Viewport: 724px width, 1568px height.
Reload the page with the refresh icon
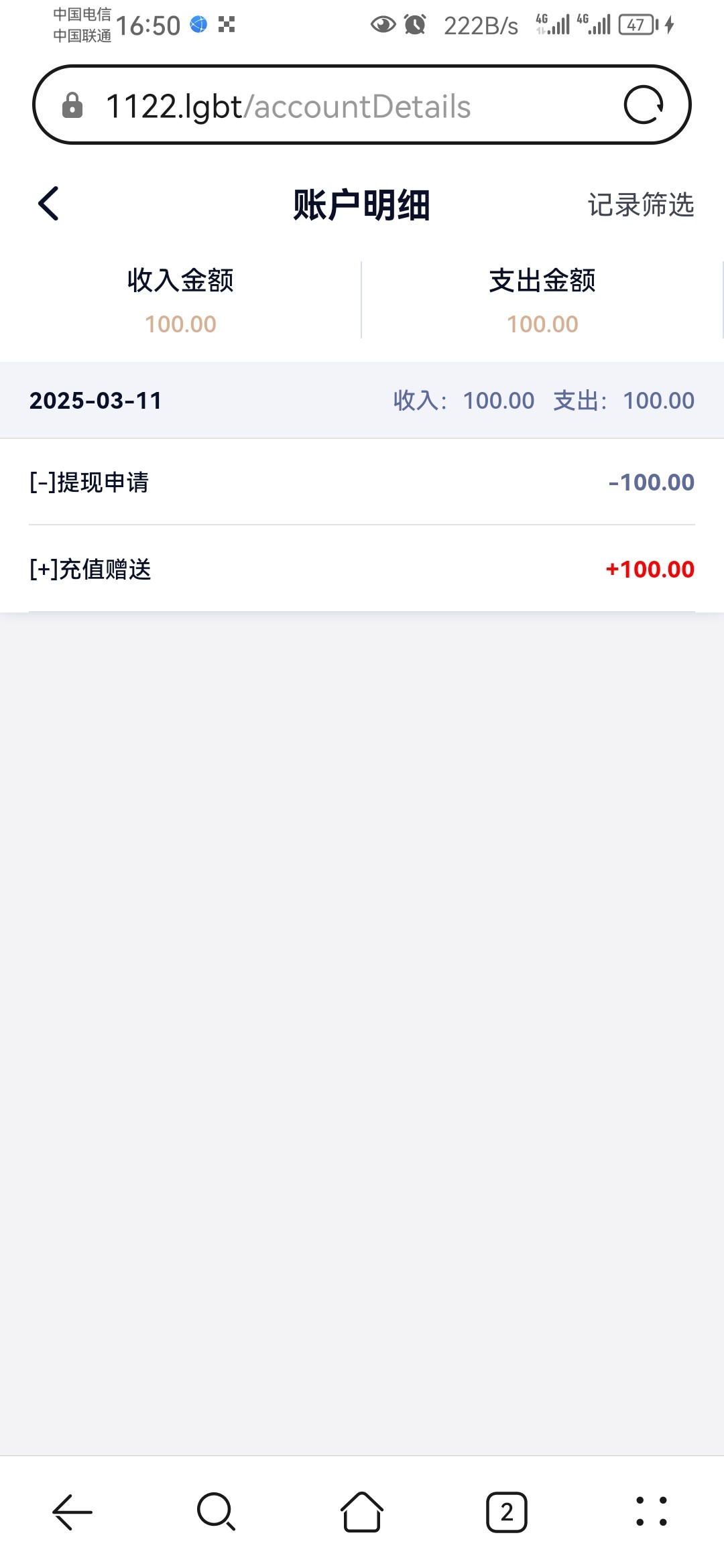[x=644, y=105]
